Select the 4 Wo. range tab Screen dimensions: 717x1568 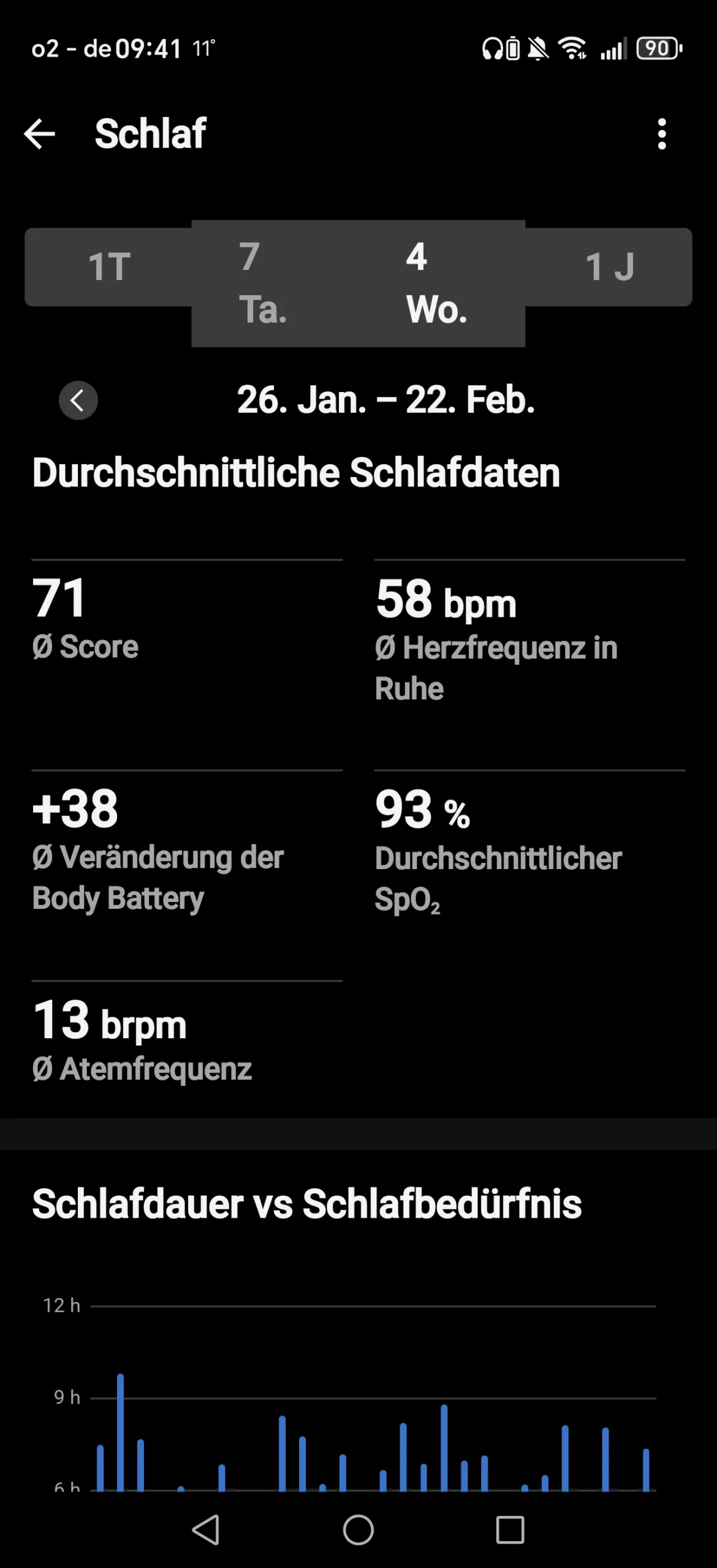coord(436,283)
